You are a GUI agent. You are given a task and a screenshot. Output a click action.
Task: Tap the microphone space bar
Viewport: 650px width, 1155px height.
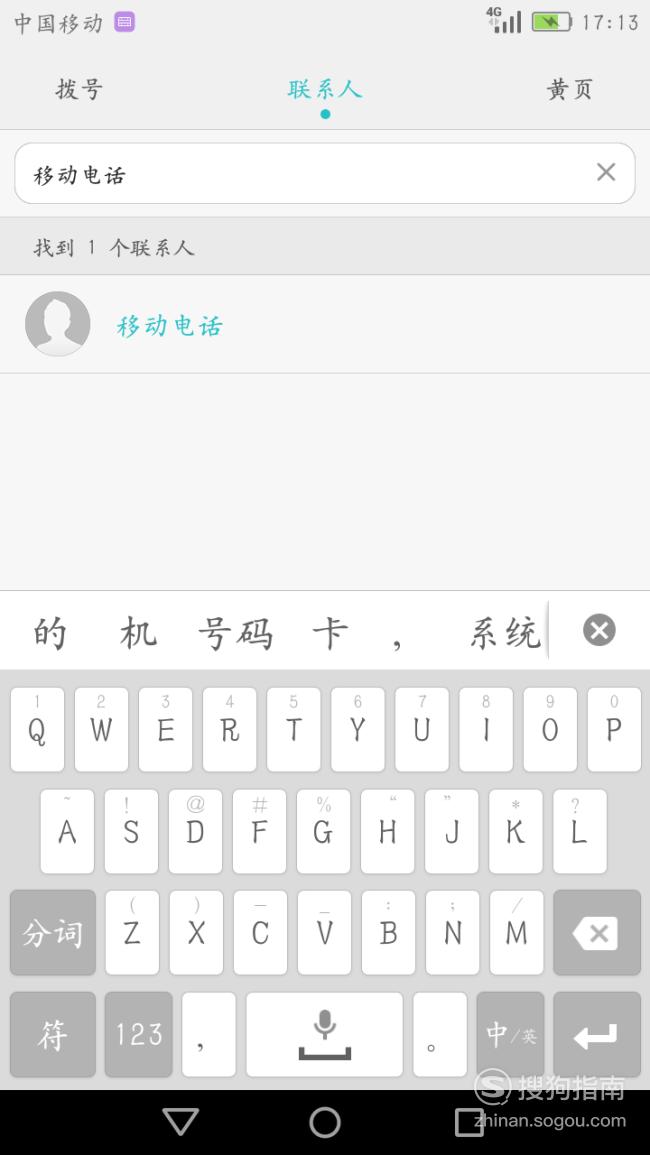tap(324, 1034)
